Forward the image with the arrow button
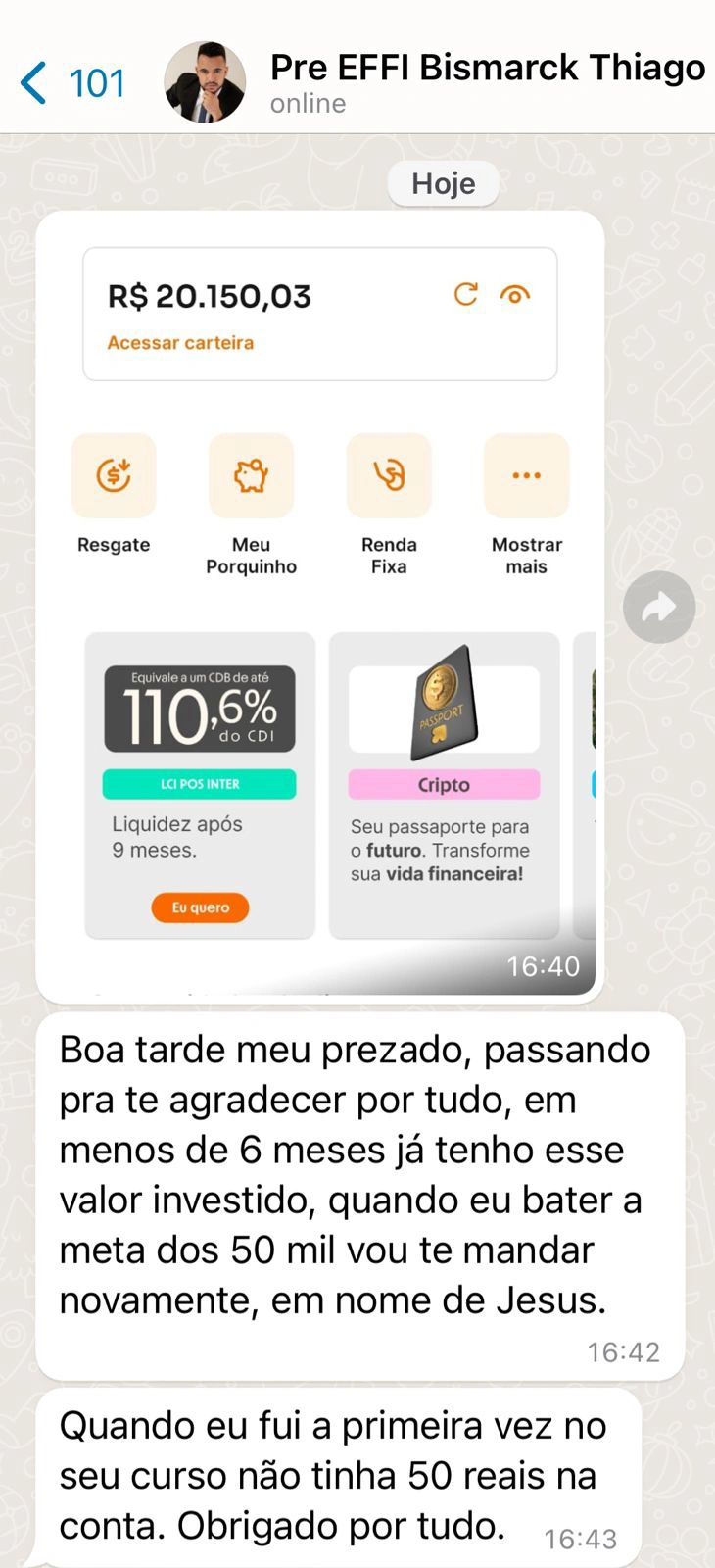This screenshot has height=1568, width=715. 659,608
